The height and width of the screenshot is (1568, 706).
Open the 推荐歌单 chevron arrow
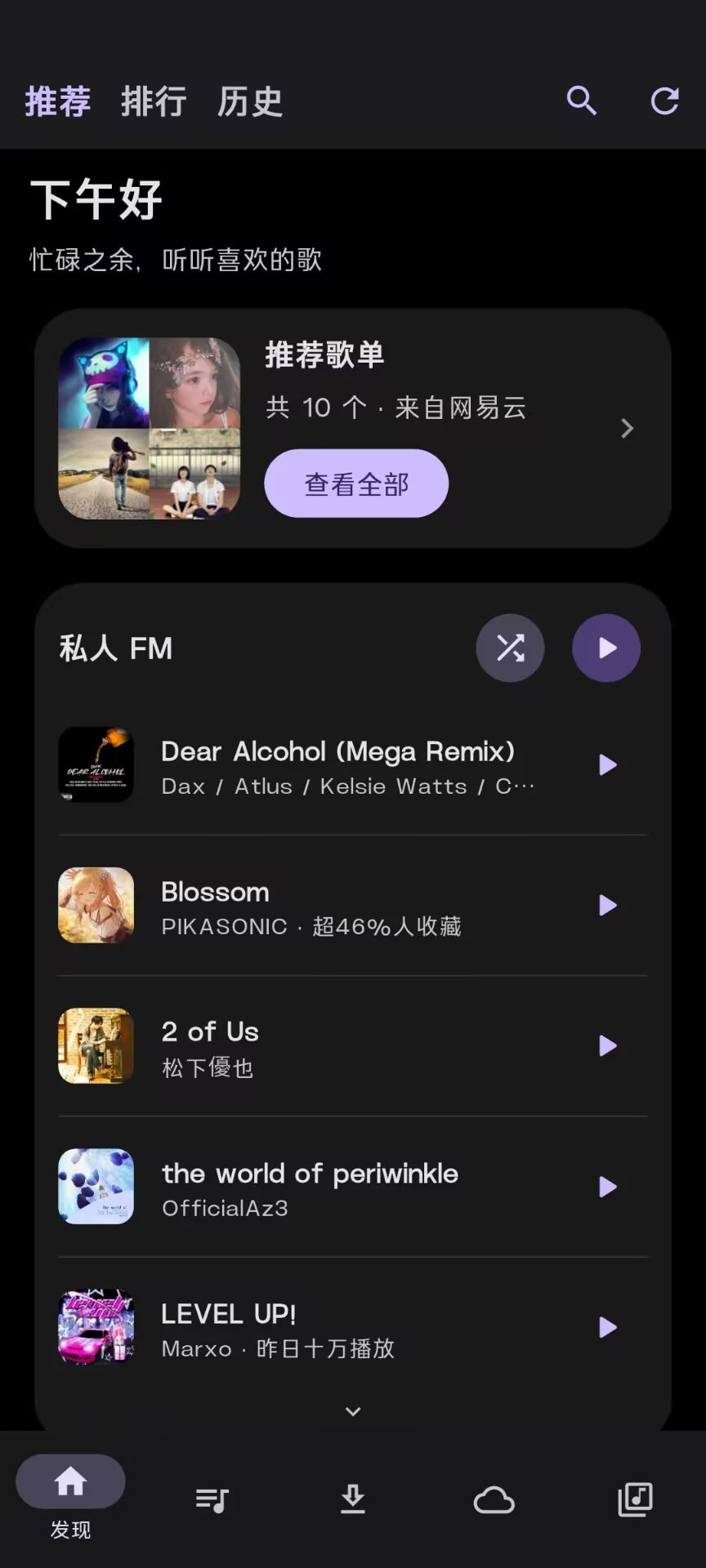tap(627, 429)
